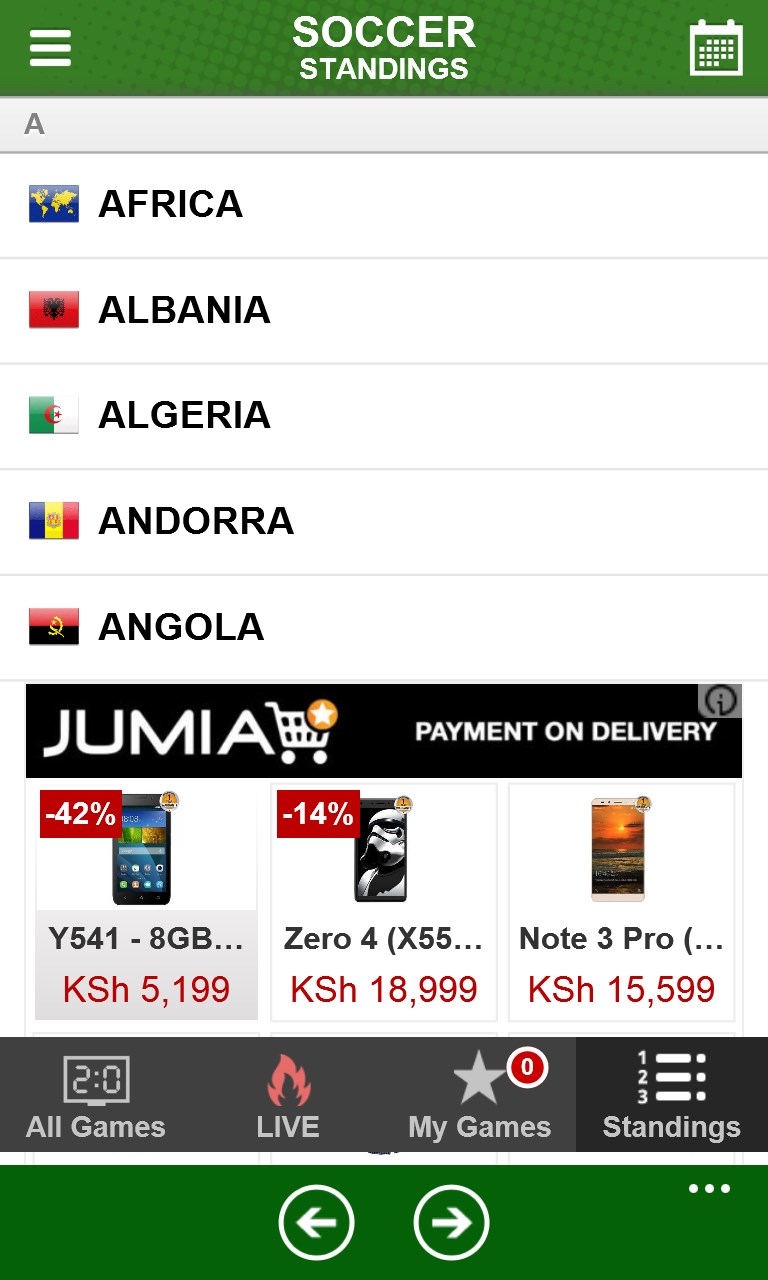Switch to the LIVE tab
Image resolution: width=768 pixels, height=1280 pixels.
pos(288,1096)
